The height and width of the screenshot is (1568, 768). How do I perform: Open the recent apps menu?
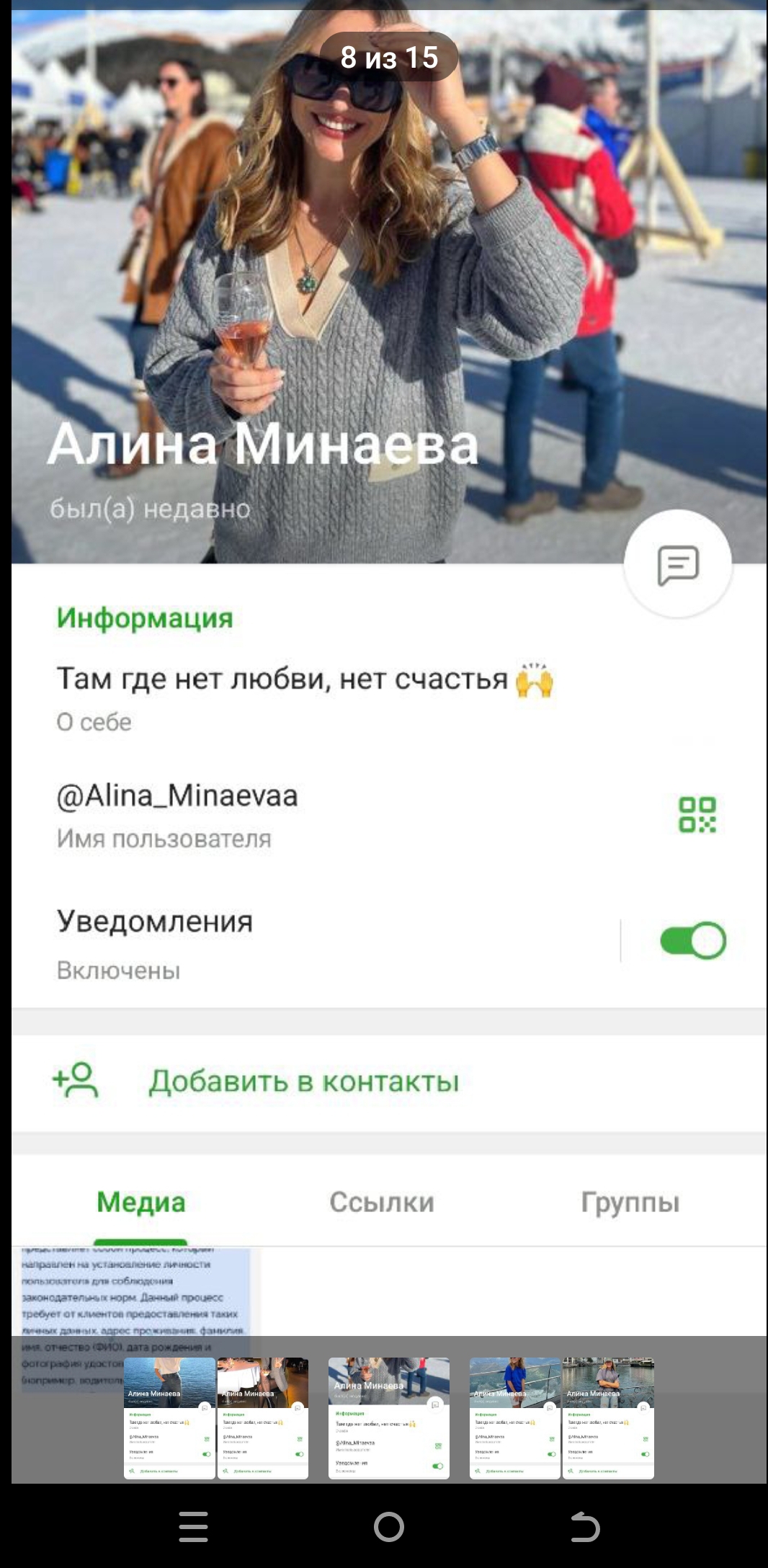[193, 1526]
